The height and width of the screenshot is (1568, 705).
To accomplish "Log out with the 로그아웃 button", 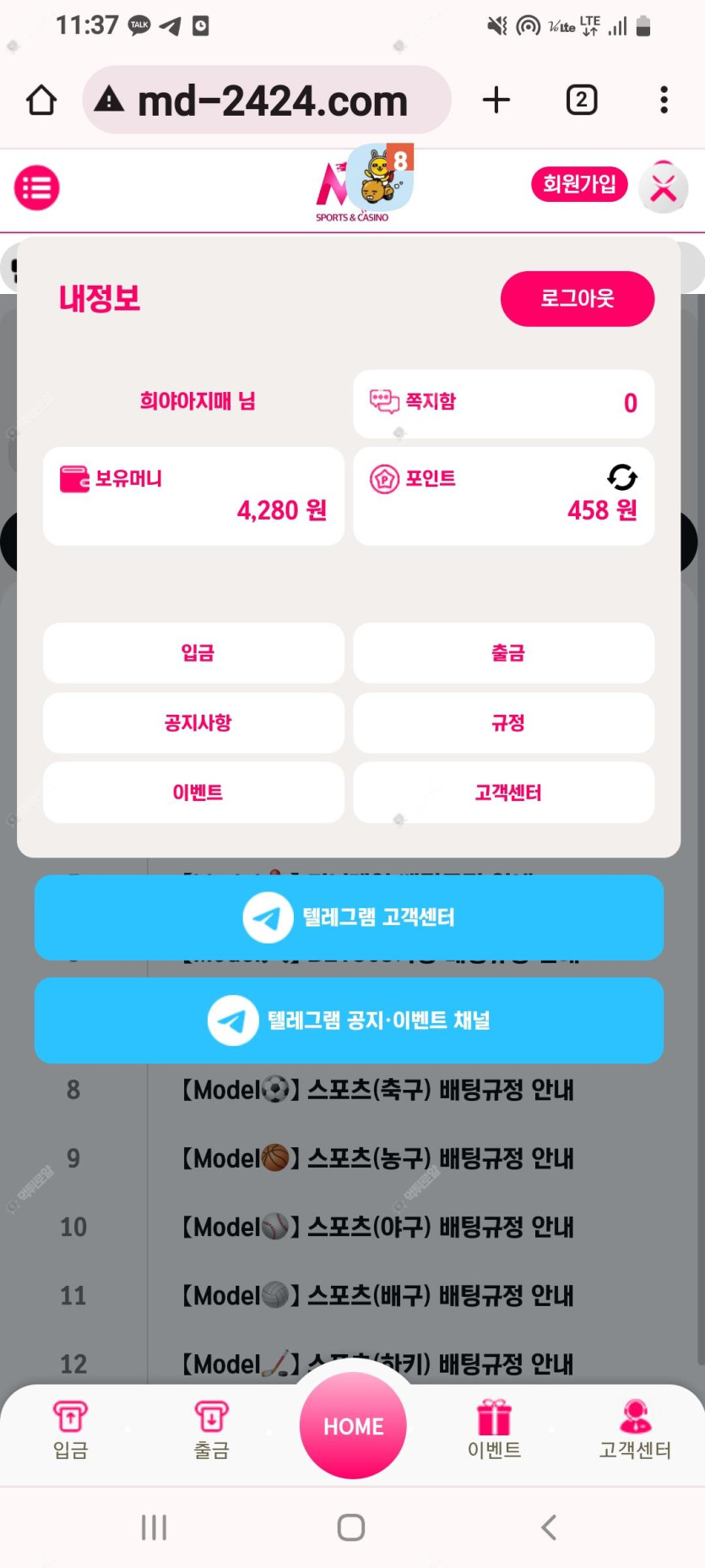I will tap(577, 298).
